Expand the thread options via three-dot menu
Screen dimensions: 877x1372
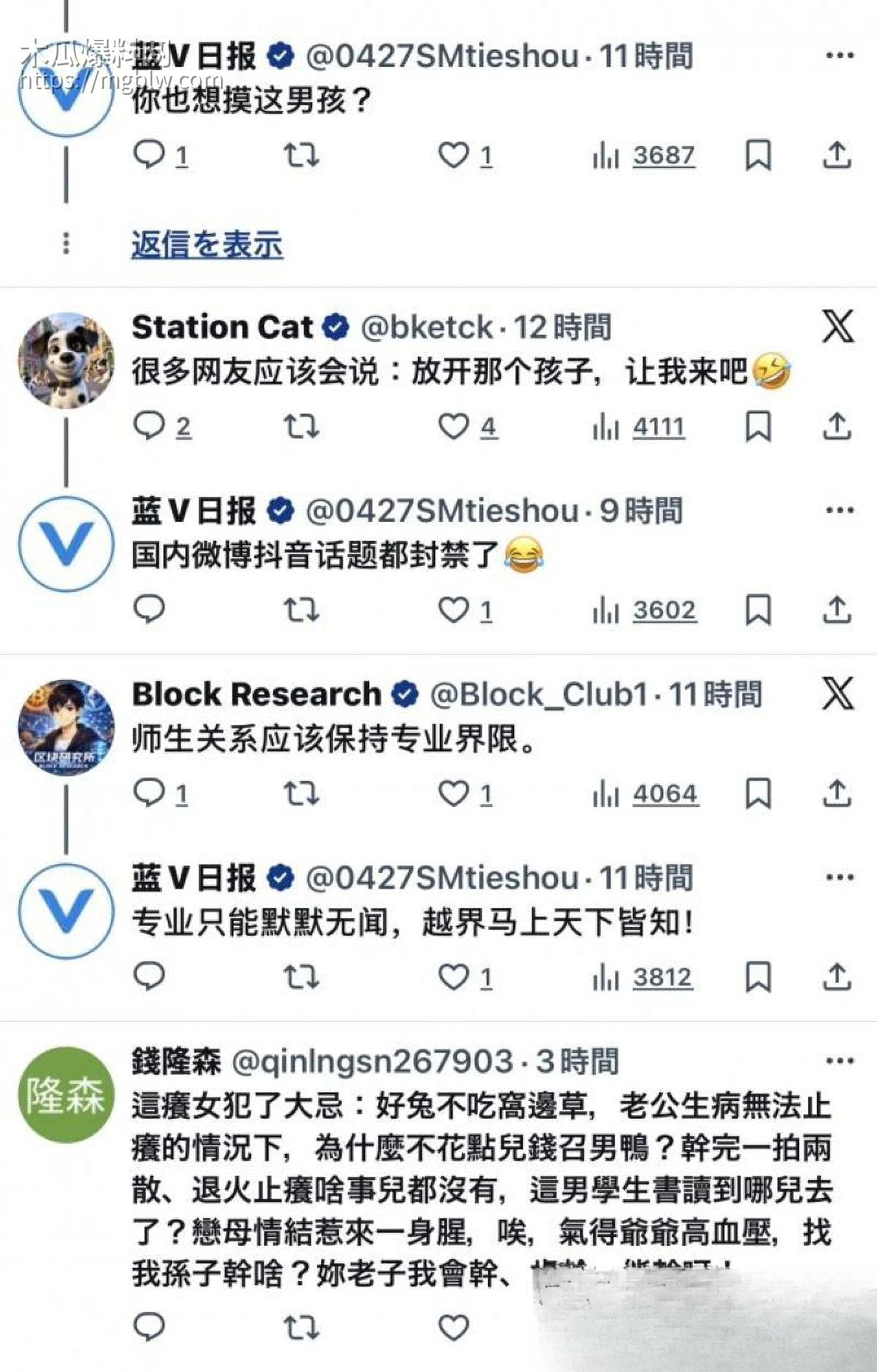(x=67, y=242)
